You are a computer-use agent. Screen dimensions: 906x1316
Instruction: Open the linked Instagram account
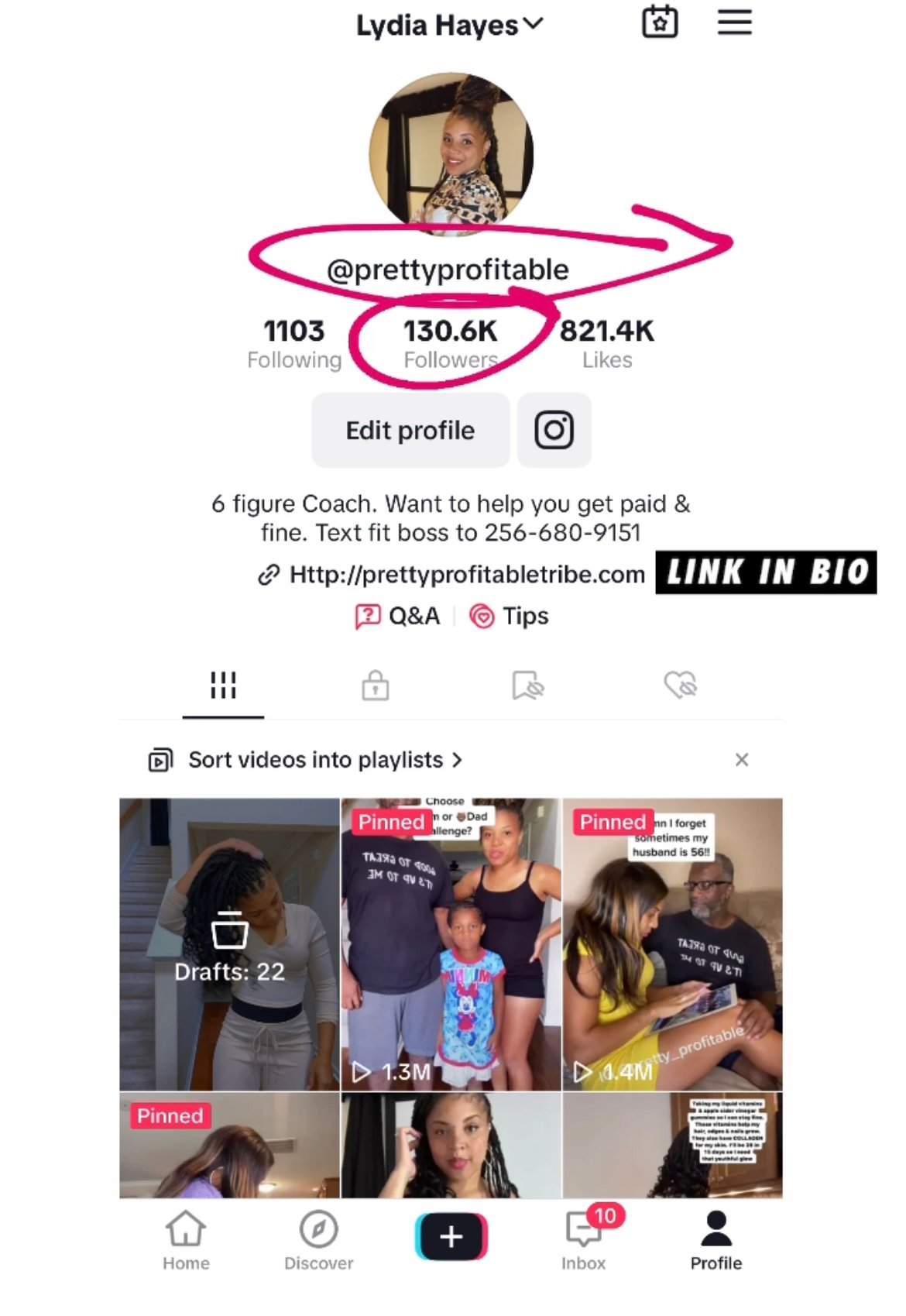click(x=554, y=430)
